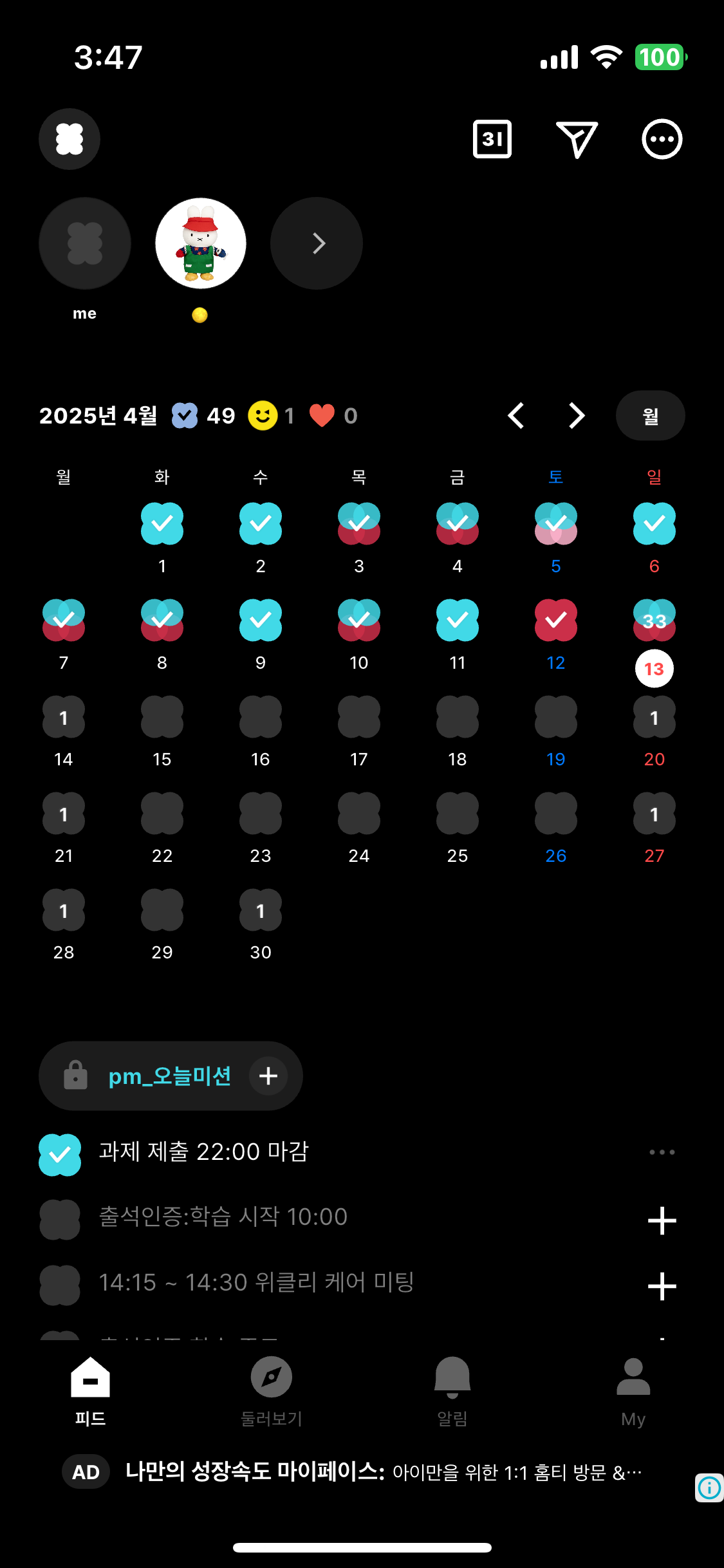This screenshot has height=1568, width=724.
Task: Go to the next month
Action: click(x=577, y=416)
